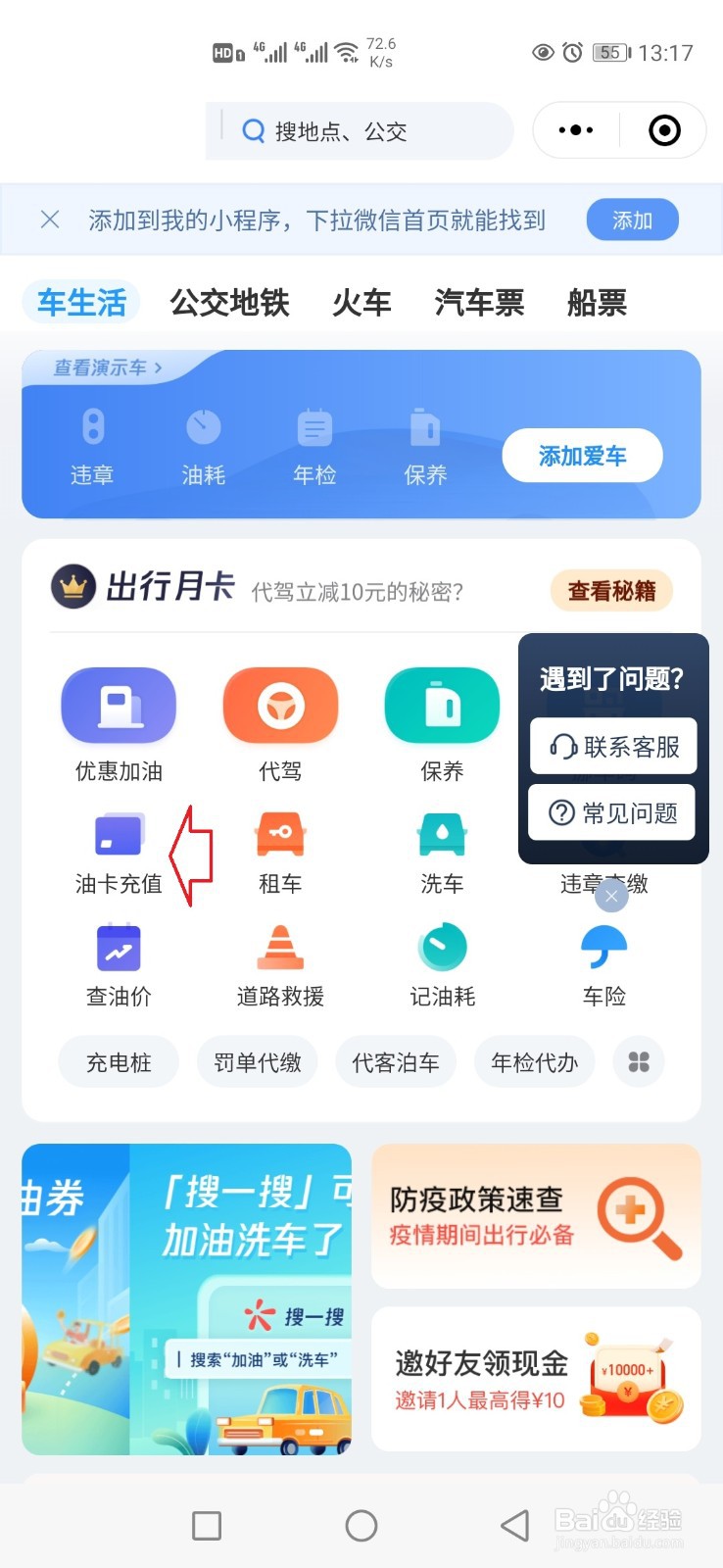Select the 优惠加油 fuel pump icon

pyautogui.click(x=118, y=704)
